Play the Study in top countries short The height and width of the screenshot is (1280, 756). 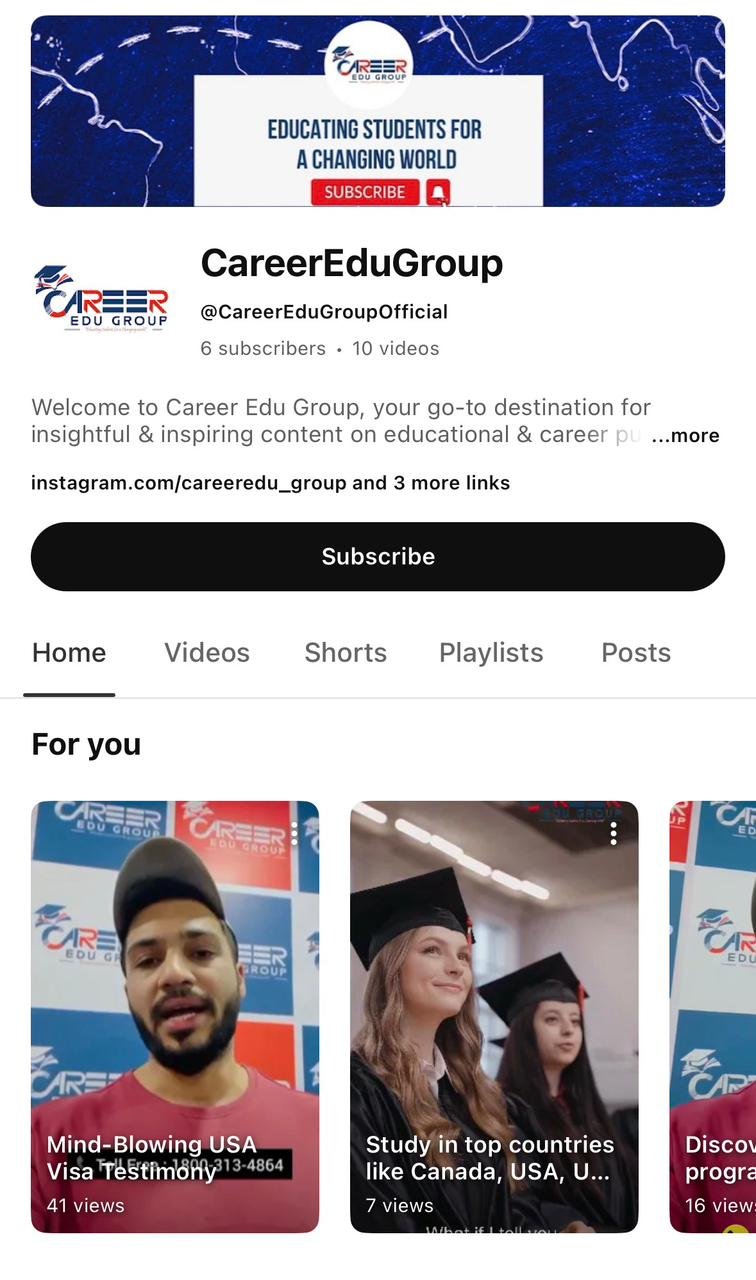coord(493,1000)
